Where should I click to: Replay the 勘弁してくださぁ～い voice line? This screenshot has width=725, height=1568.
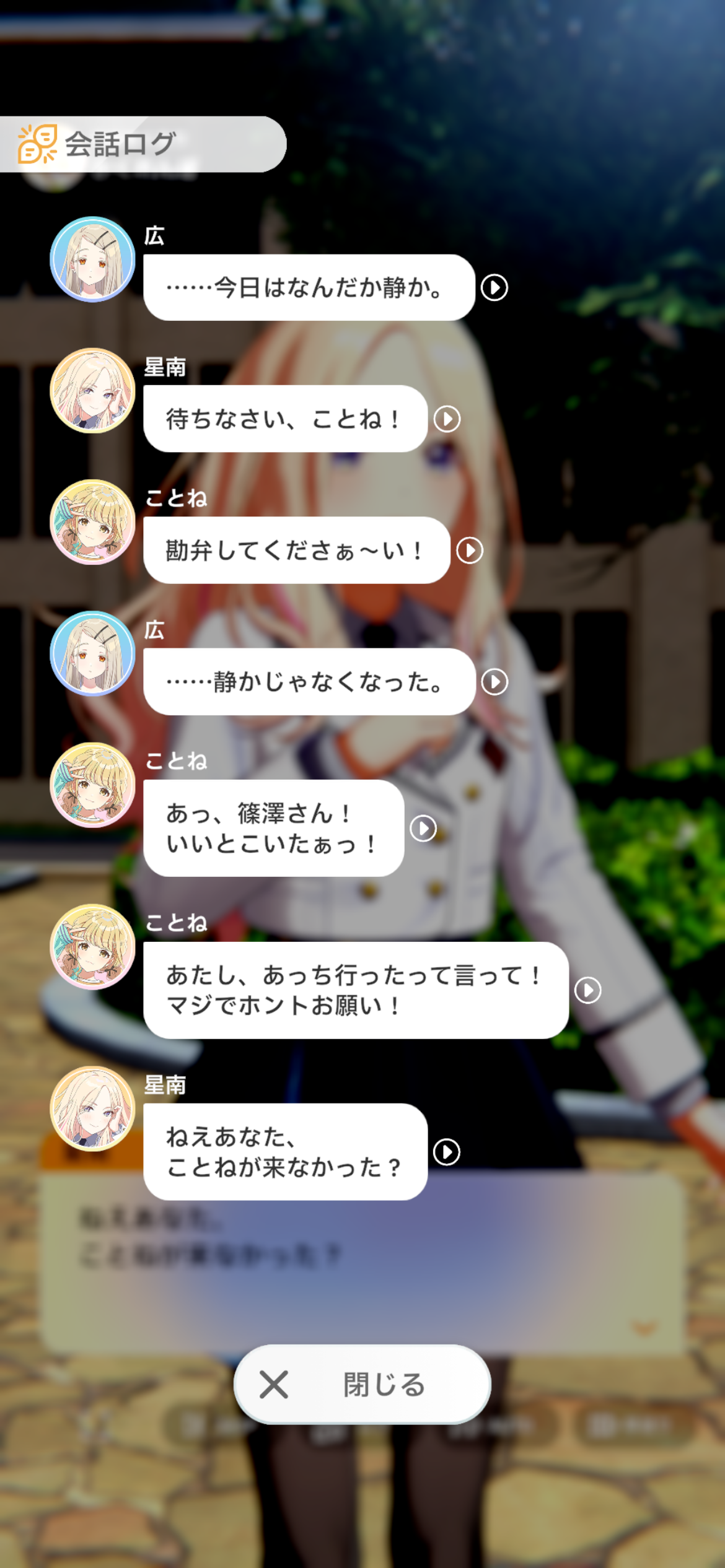click(x=470, y=551)
